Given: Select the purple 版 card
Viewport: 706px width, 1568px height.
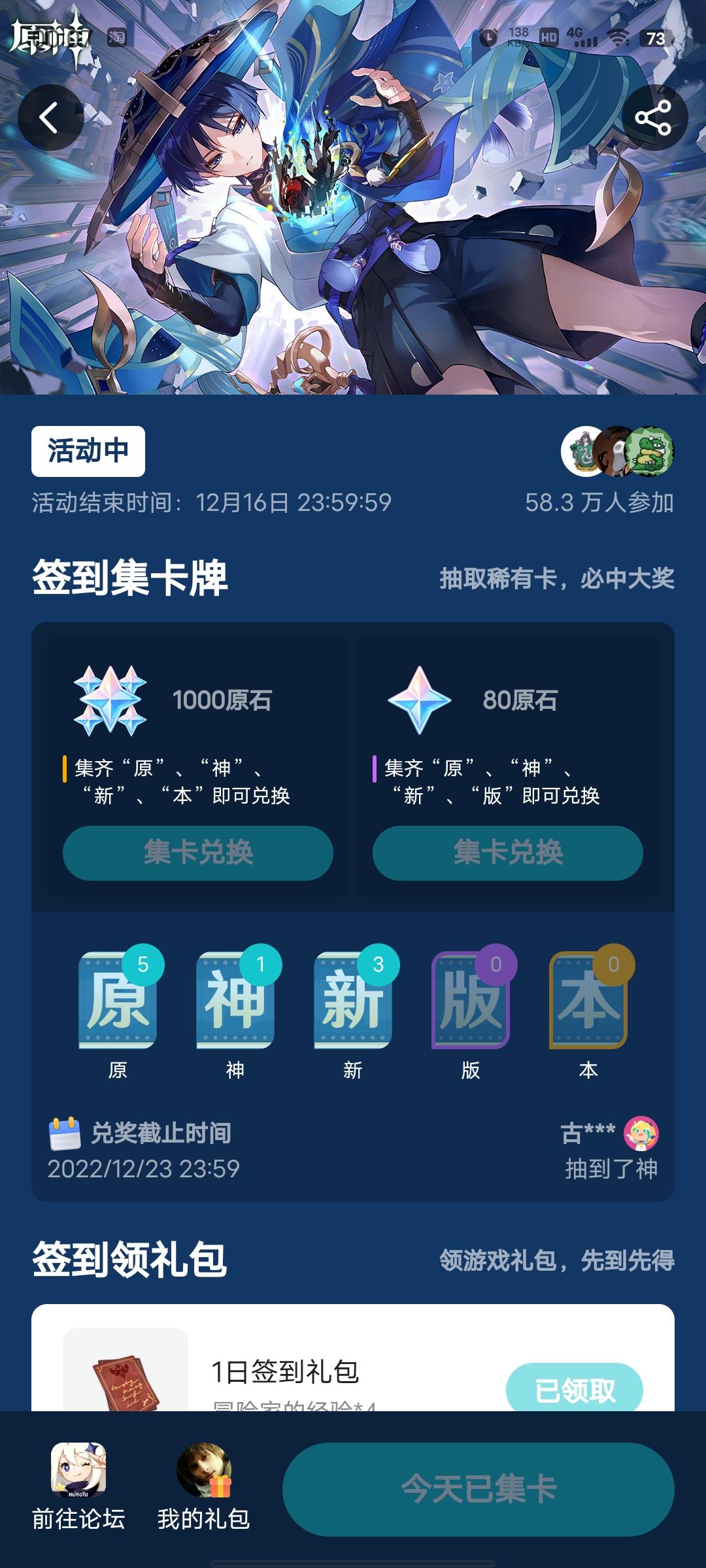Looking at the screenshot, I should (470, 1001).
